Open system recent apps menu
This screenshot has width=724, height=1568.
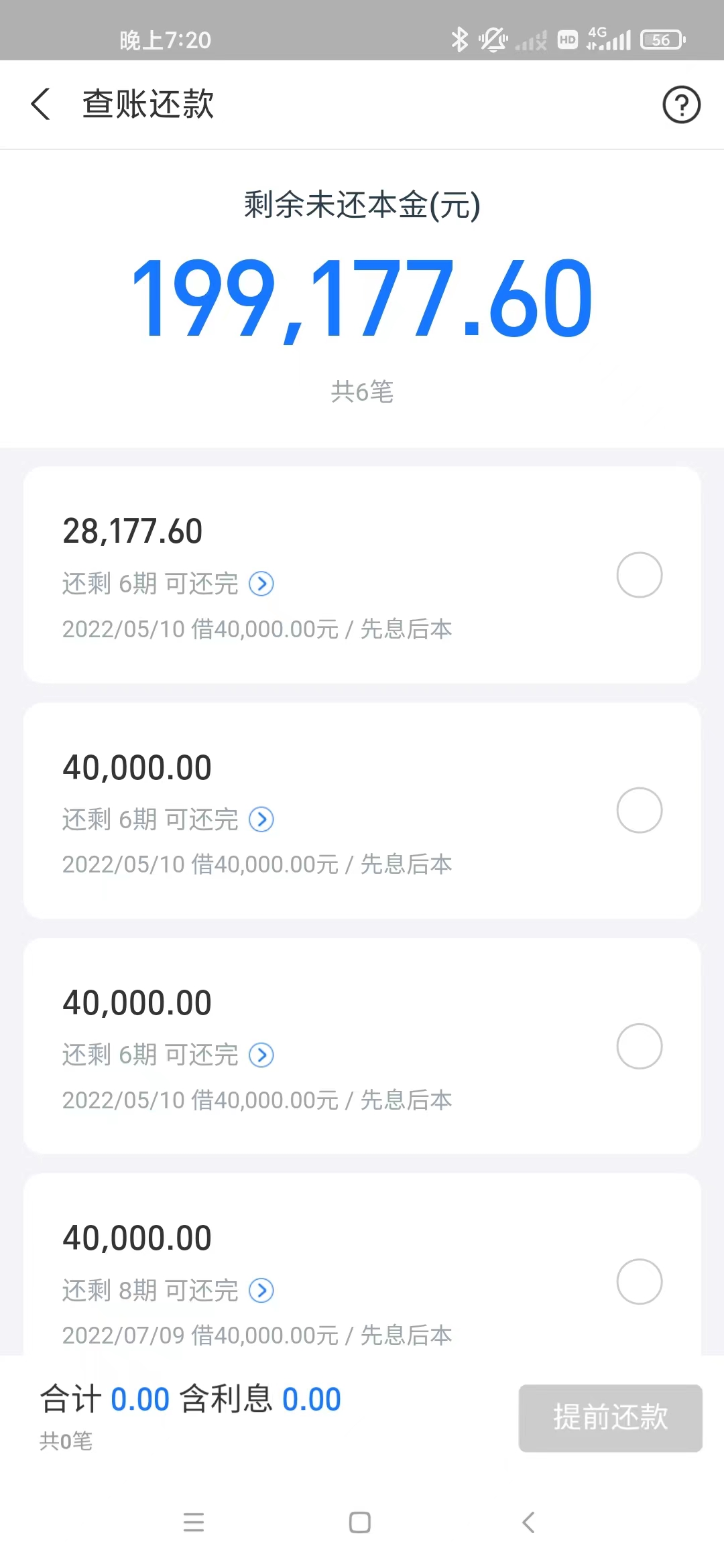coord(194,1522)
